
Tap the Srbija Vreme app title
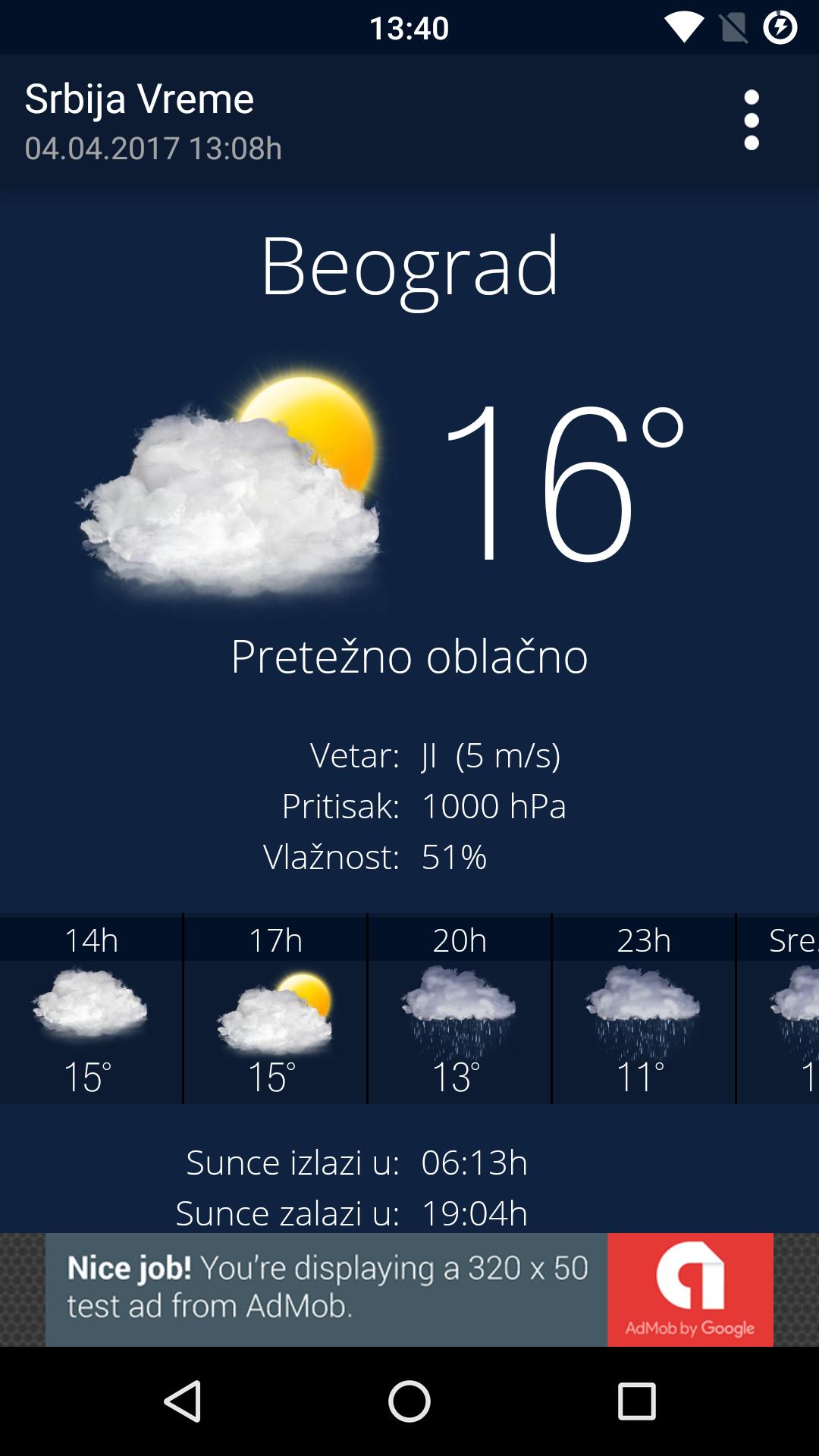140,99
